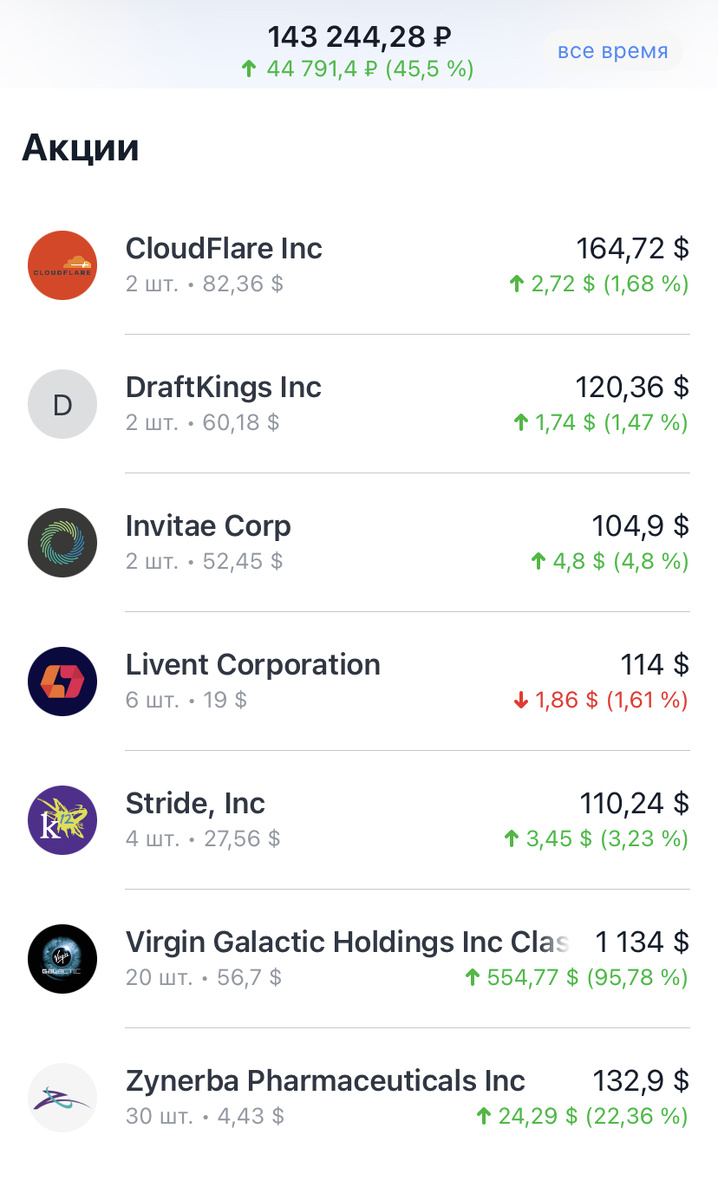Open the CloudFlare Inc stock position
This screenshot has height=1200, width=718.
tap(358, 265)
